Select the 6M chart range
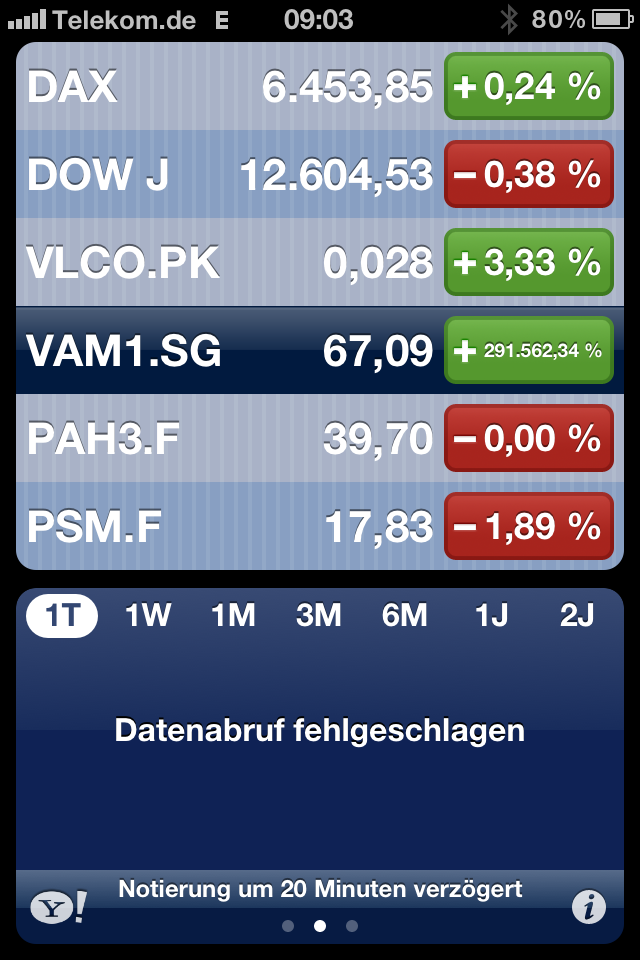The height and width of the screenshot is (960, 640). pyautogui.click(x=405, y=616)
